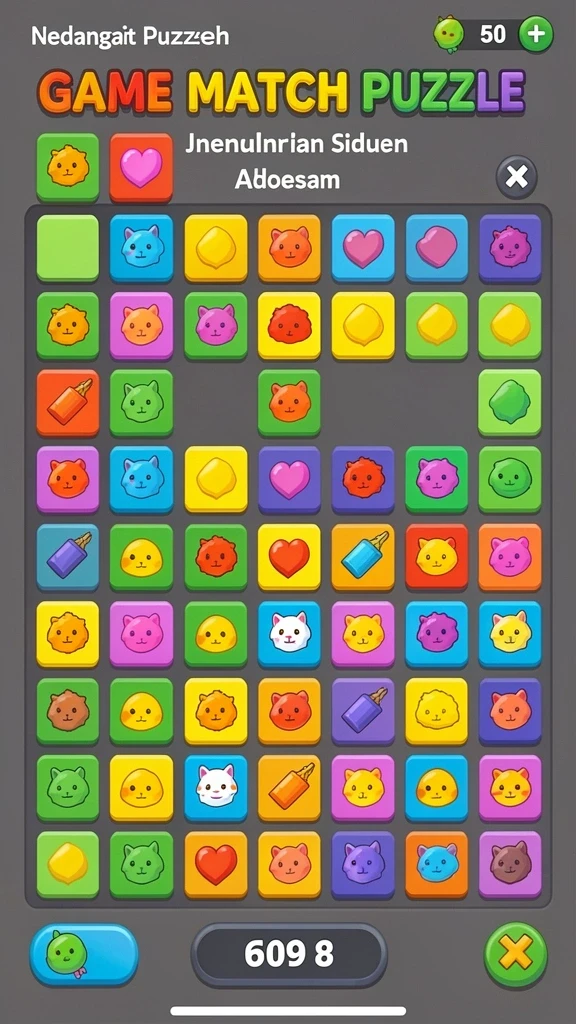Tap the green plus button beside 50

pyautogui.click(x=535, y=34)
